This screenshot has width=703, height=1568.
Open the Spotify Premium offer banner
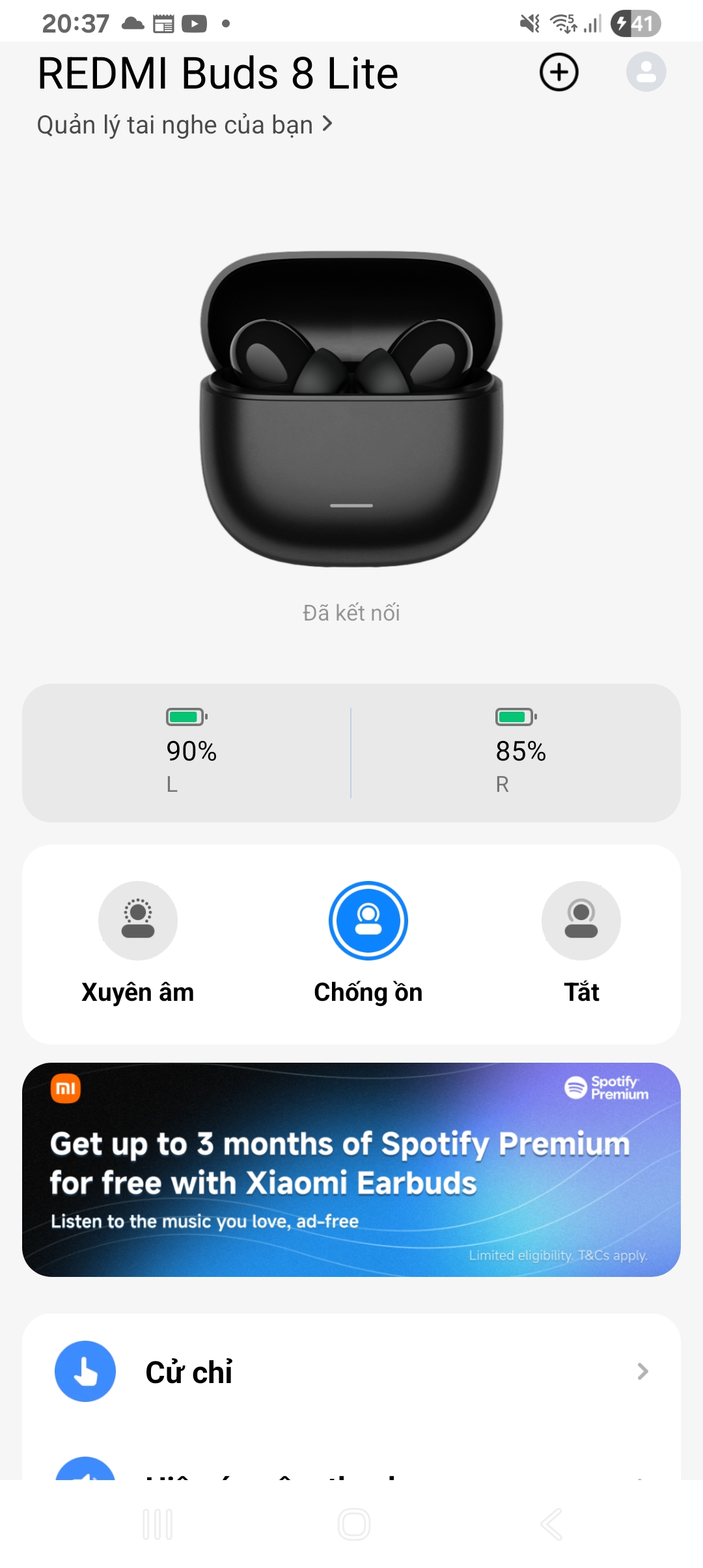click(351, 1169)
